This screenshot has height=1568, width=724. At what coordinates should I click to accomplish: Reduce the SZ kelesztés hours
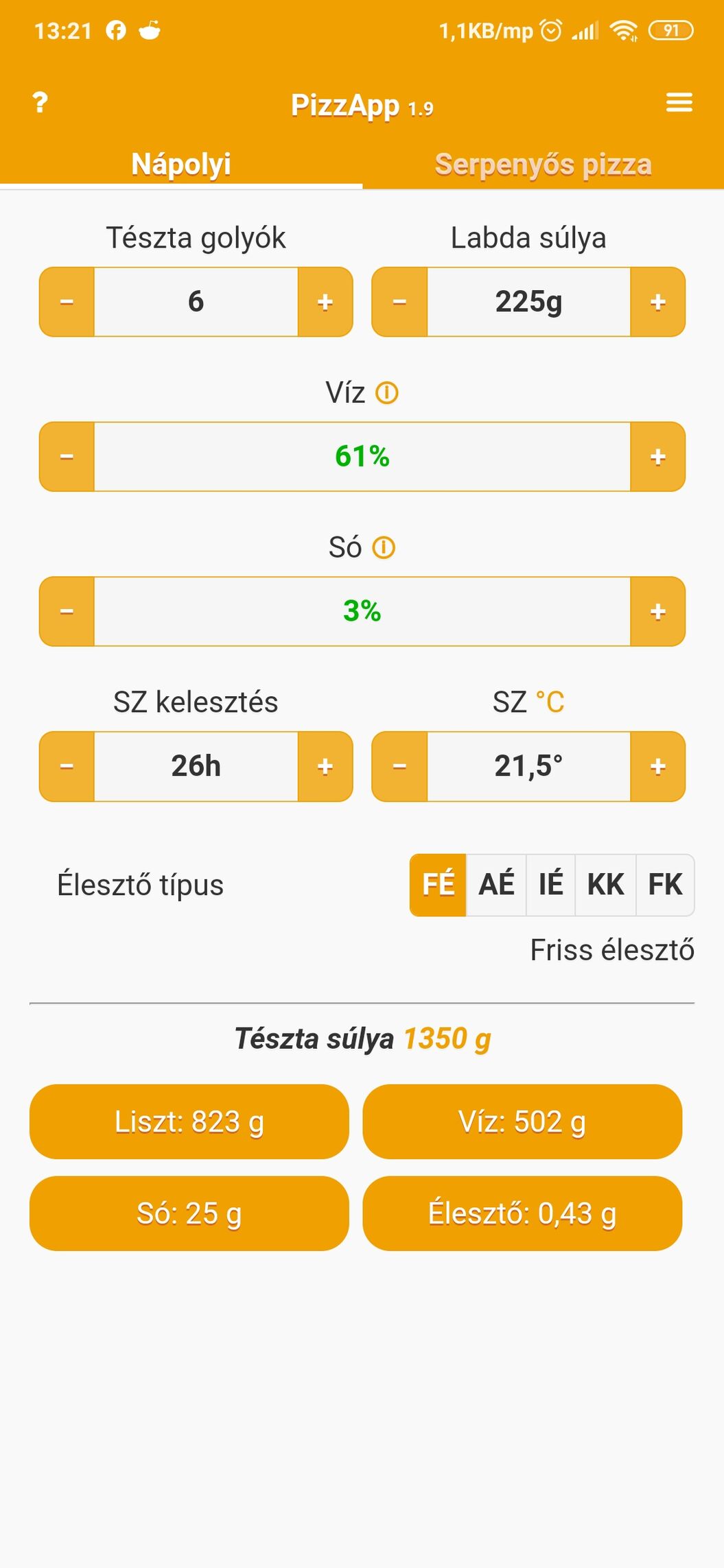click(x=67, y=766)
